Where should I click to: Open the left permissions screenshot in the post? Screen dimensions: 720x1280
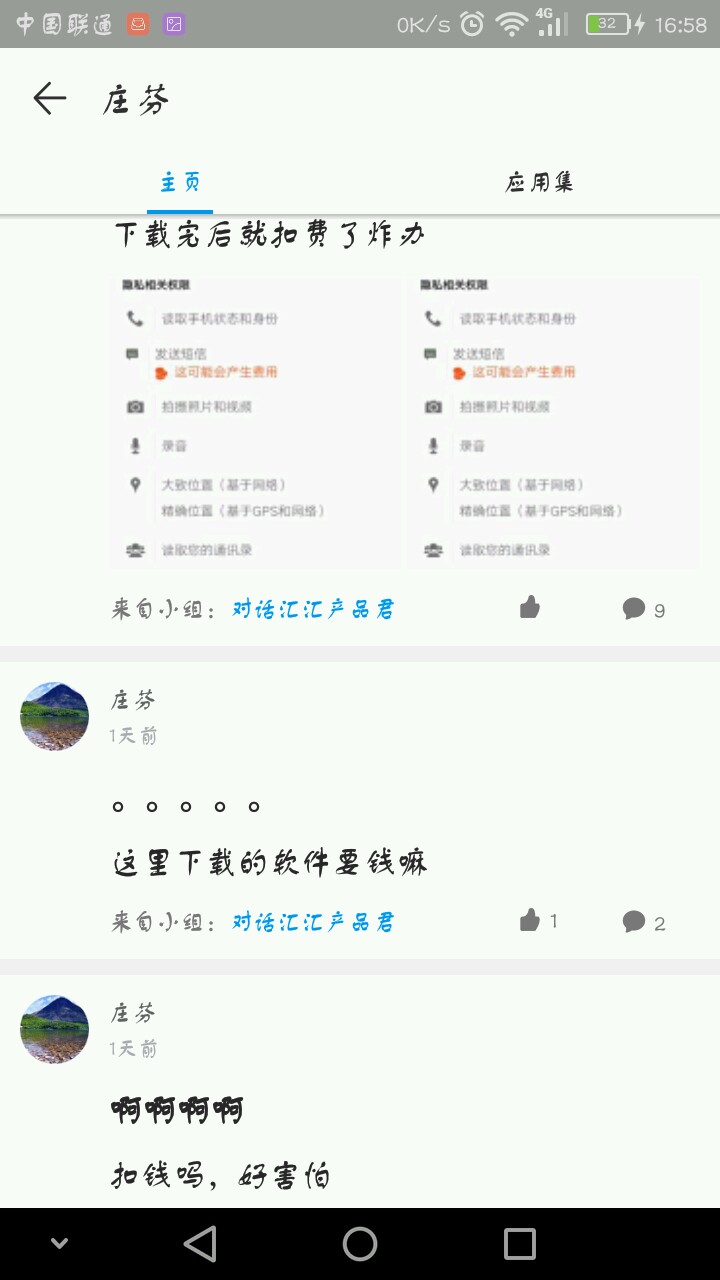(256, 423)
